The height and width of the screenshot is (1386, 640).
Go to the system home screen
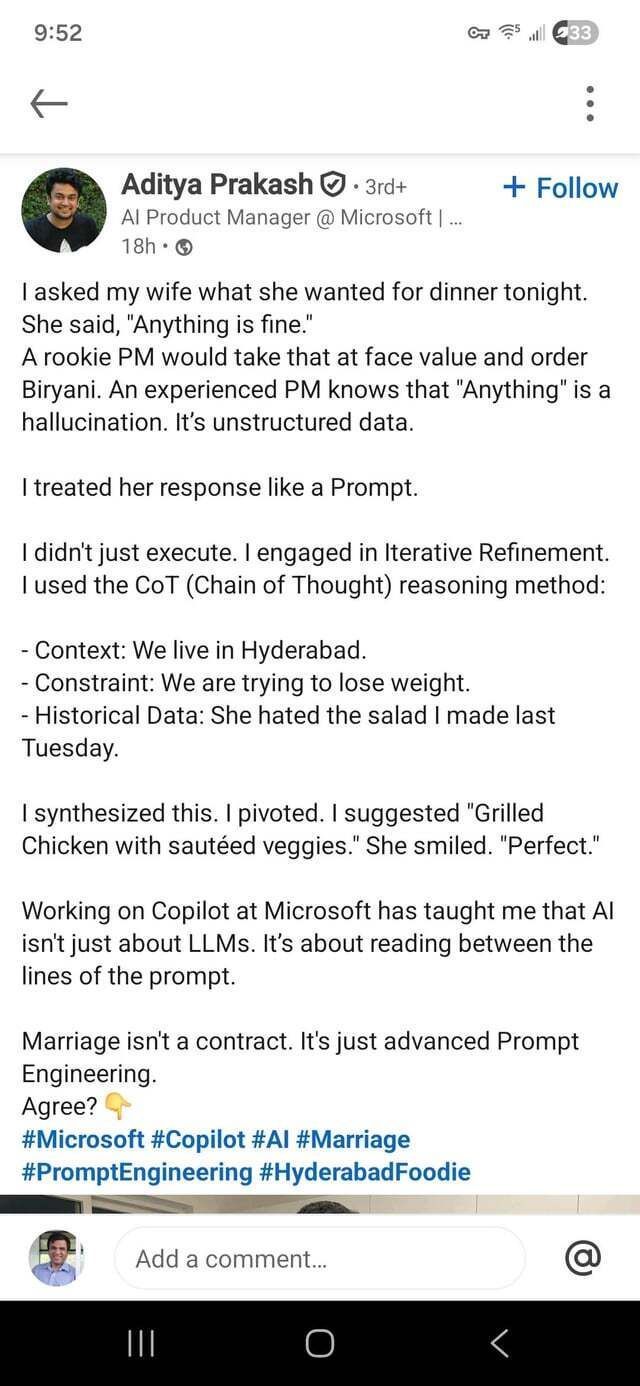tap(320, 1343)
